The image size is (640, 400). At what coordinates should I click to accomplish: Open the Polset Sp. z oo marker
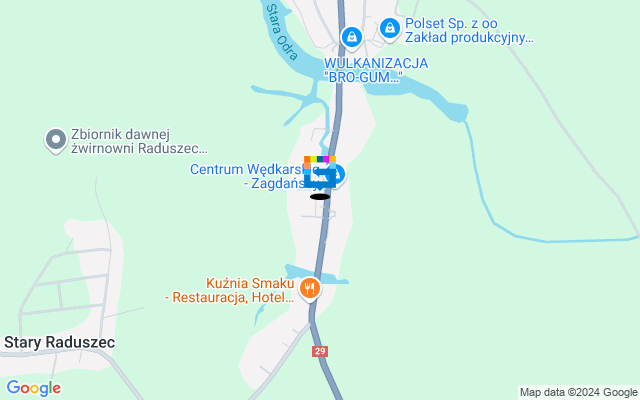pyautogui.click(x=392, y=29)
